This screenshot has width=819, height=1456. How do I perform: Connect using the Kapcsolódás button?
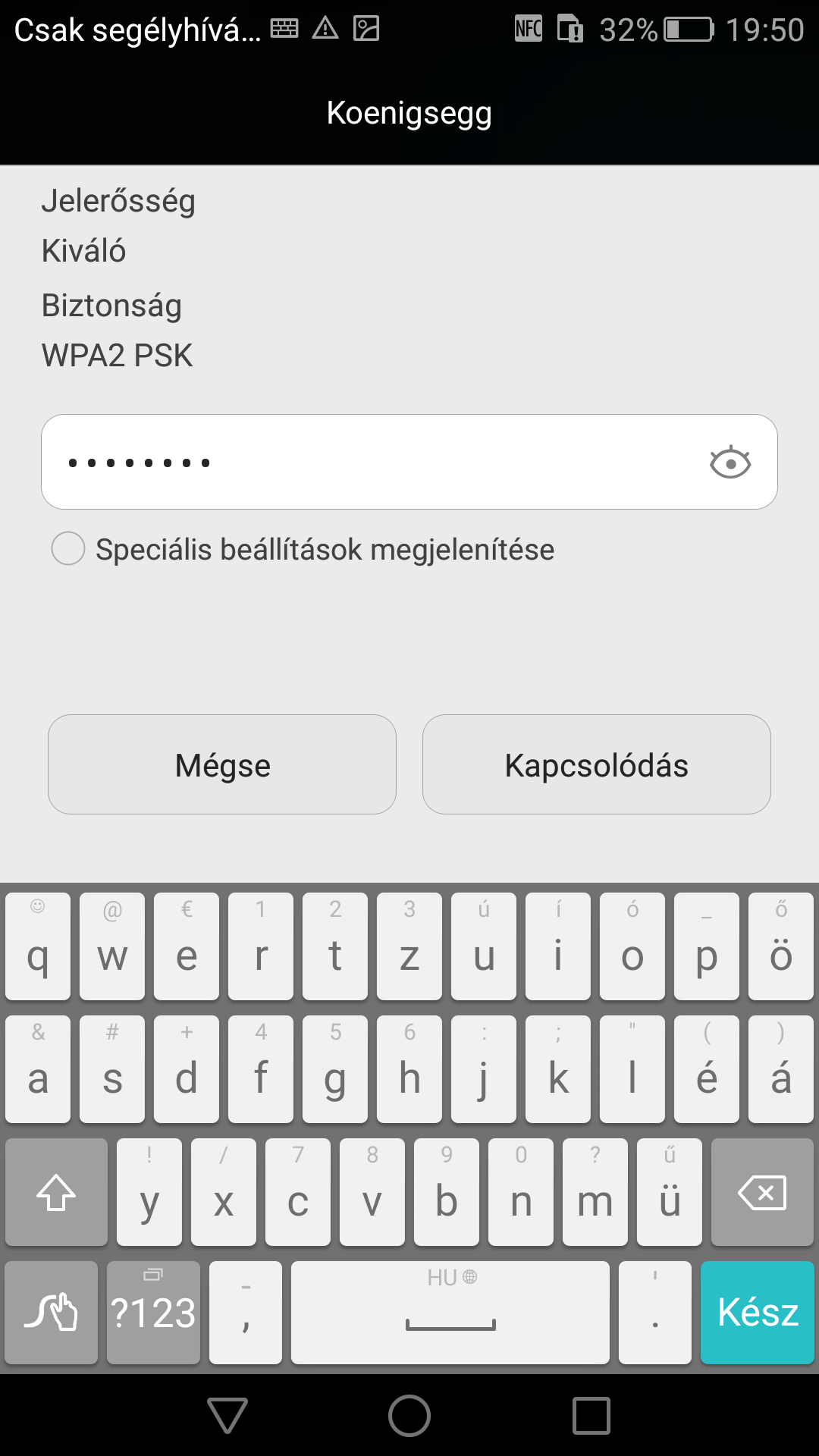596,764
